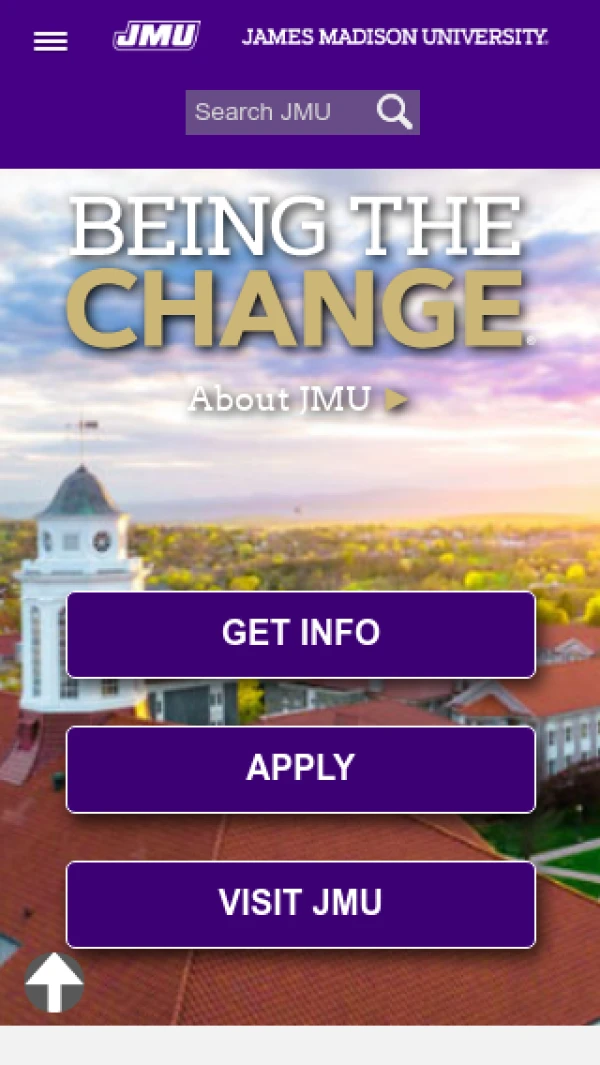
Task: Tap the JMU logo to go home
Action: tap(156, 37)
